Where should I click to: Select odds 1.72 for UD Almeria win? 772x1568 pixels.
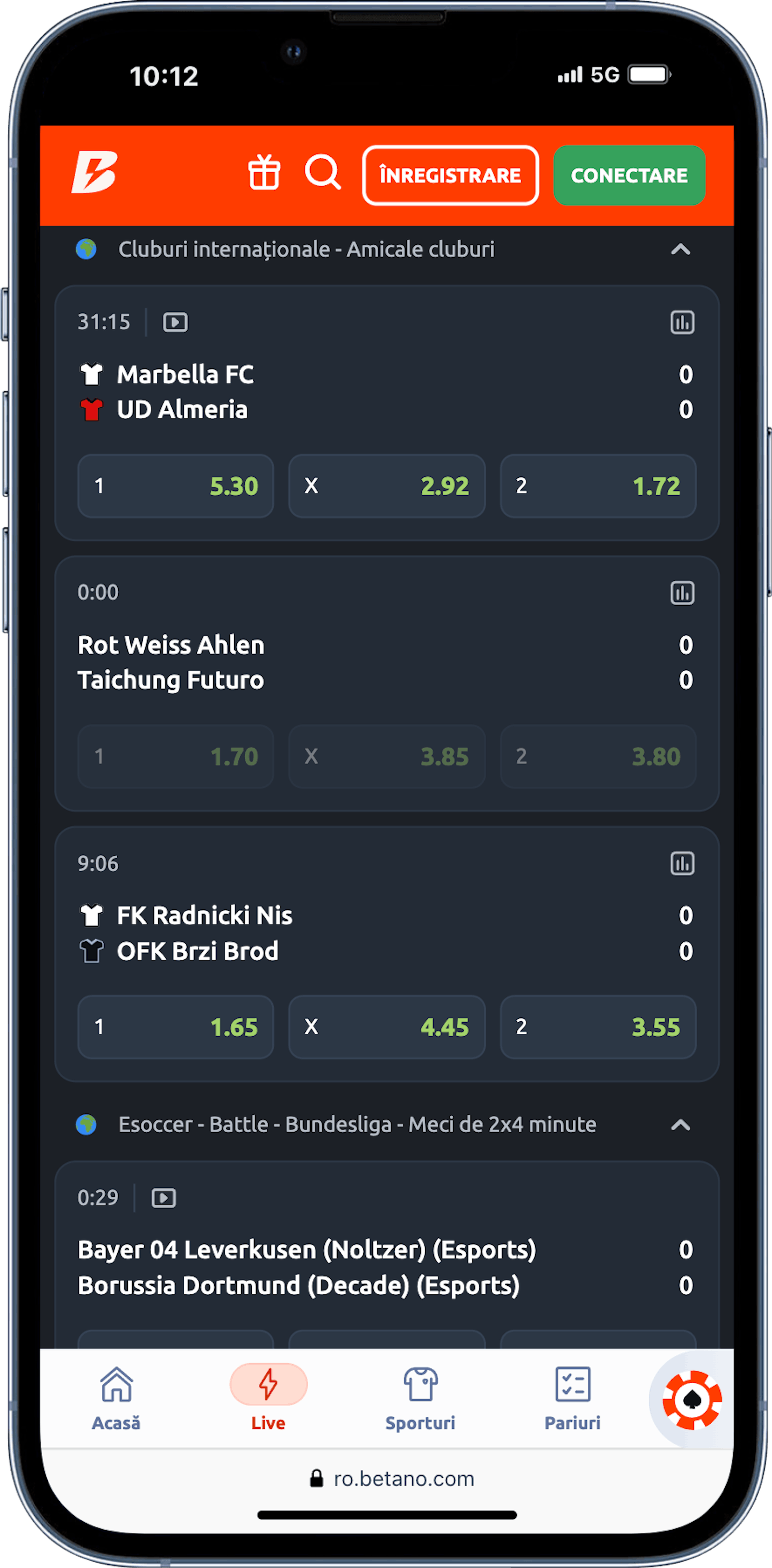pyautogui.click(x=597, y=486)
